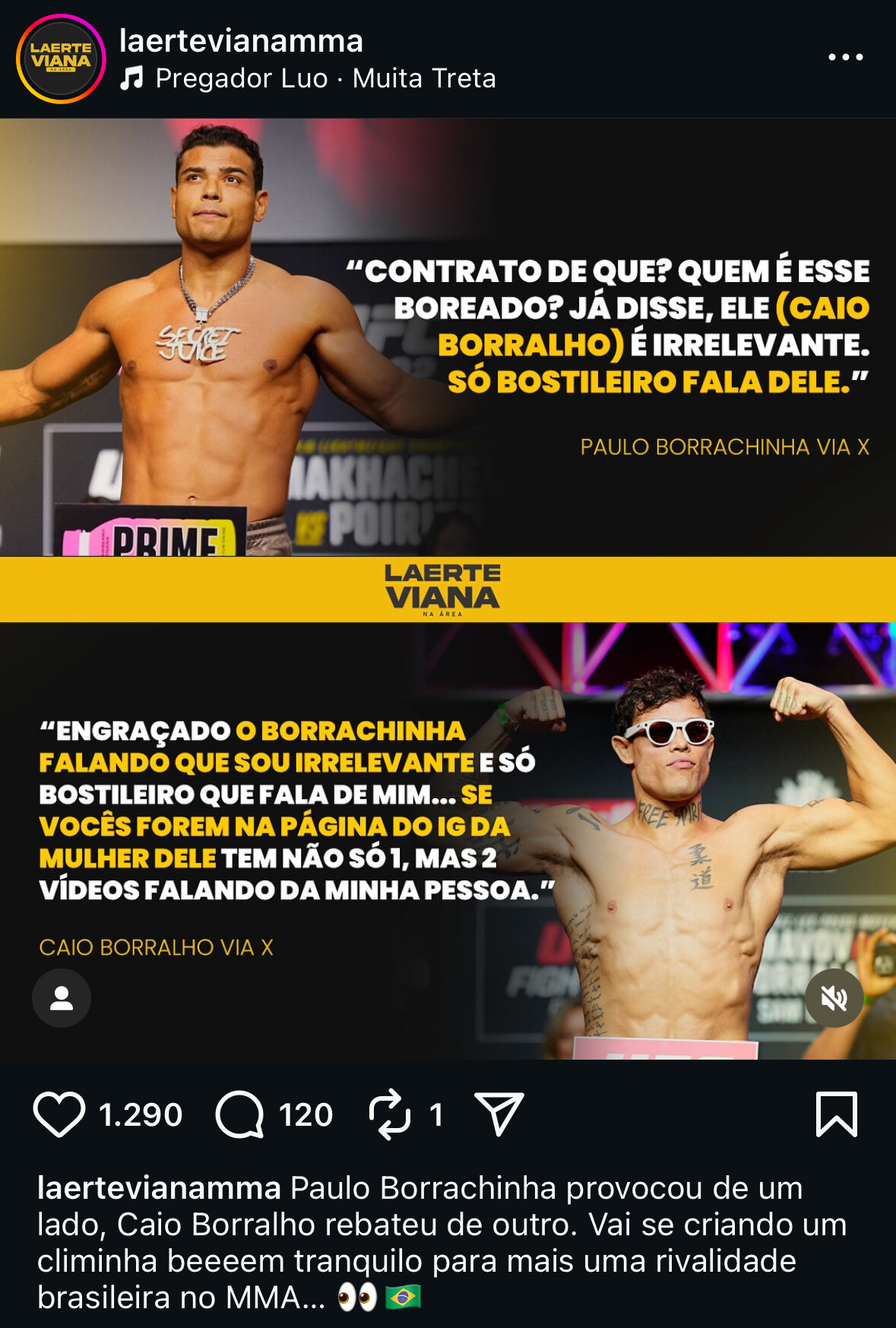Open laertevianamma profile picture story

[x=61, y=59]
